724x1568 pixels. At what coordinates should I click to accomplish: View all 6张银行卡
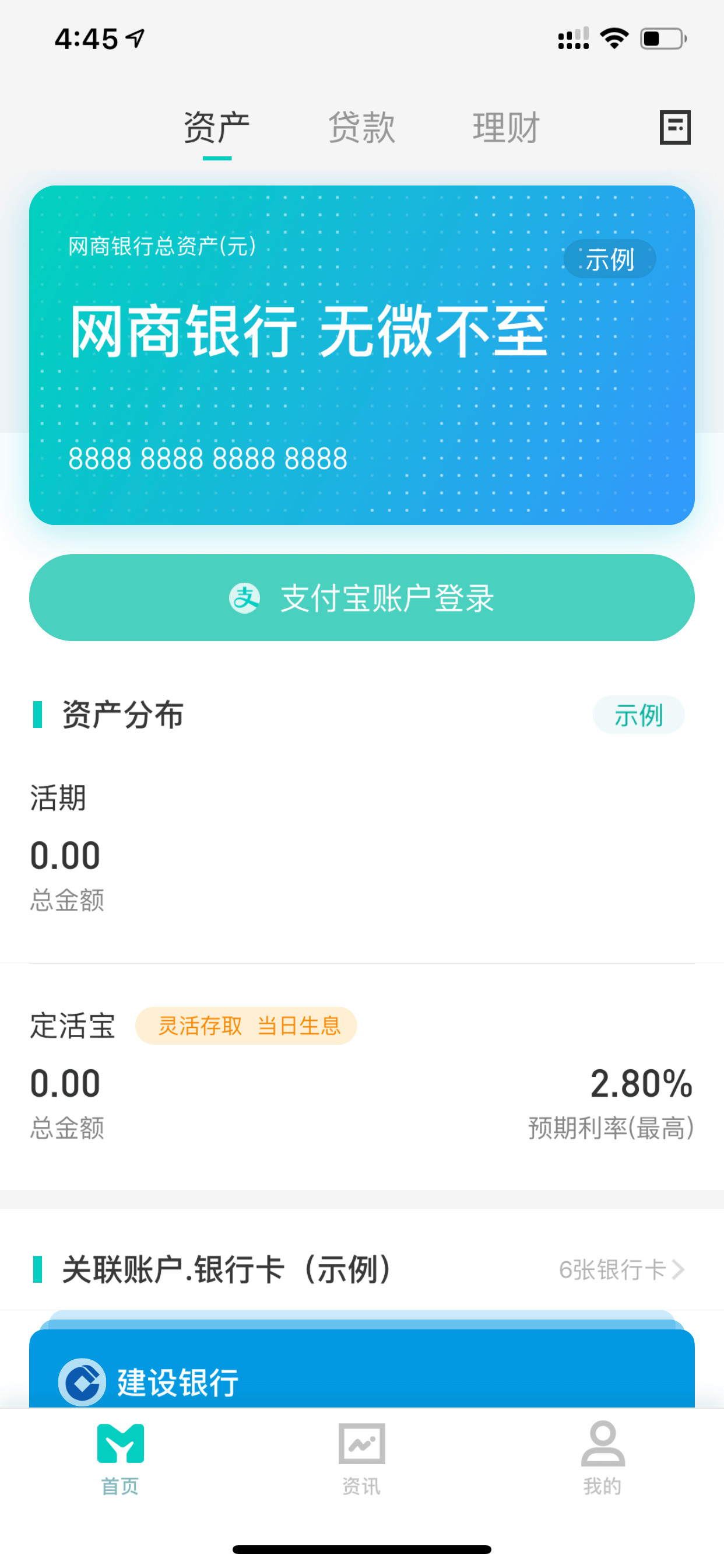(x=621, y=1269)
